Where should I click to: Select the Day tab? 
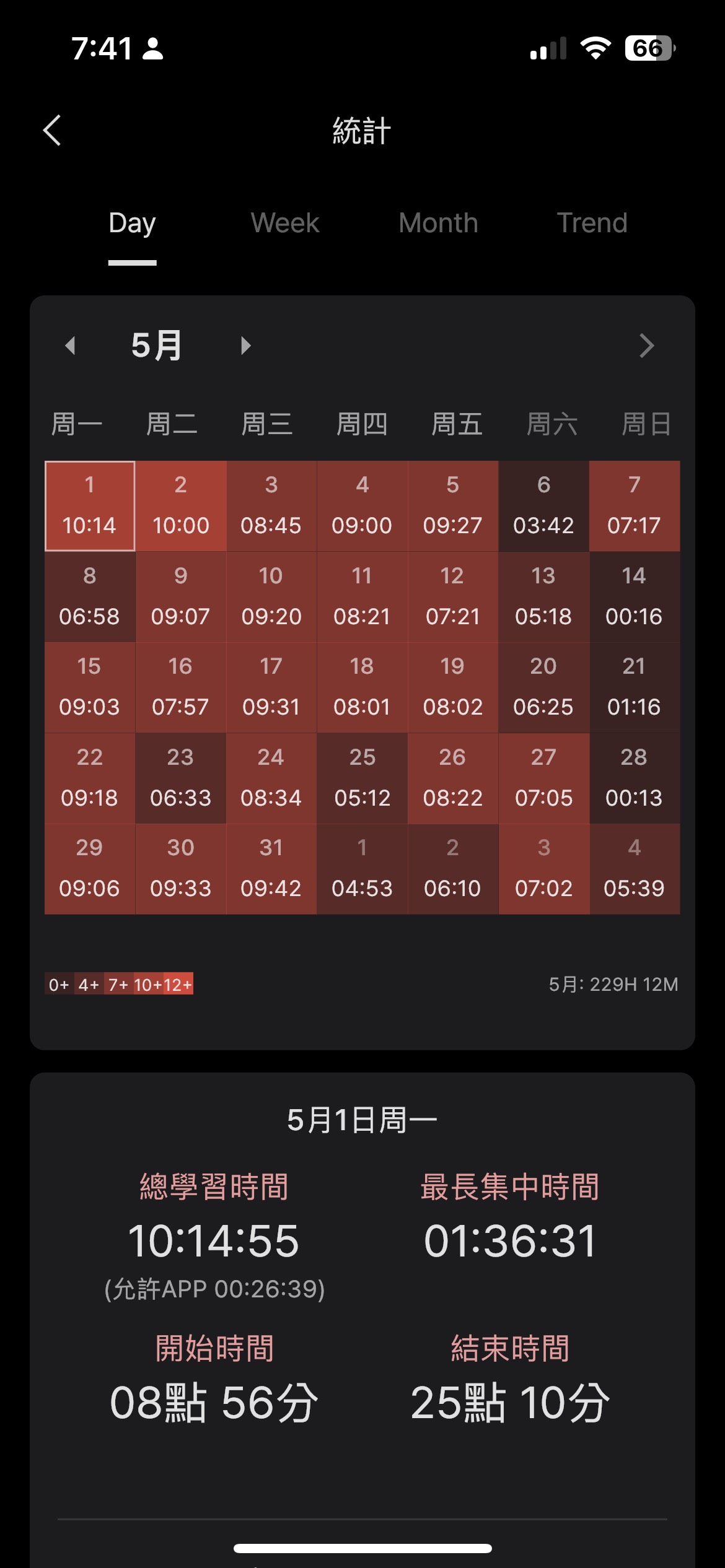[132, 223]
